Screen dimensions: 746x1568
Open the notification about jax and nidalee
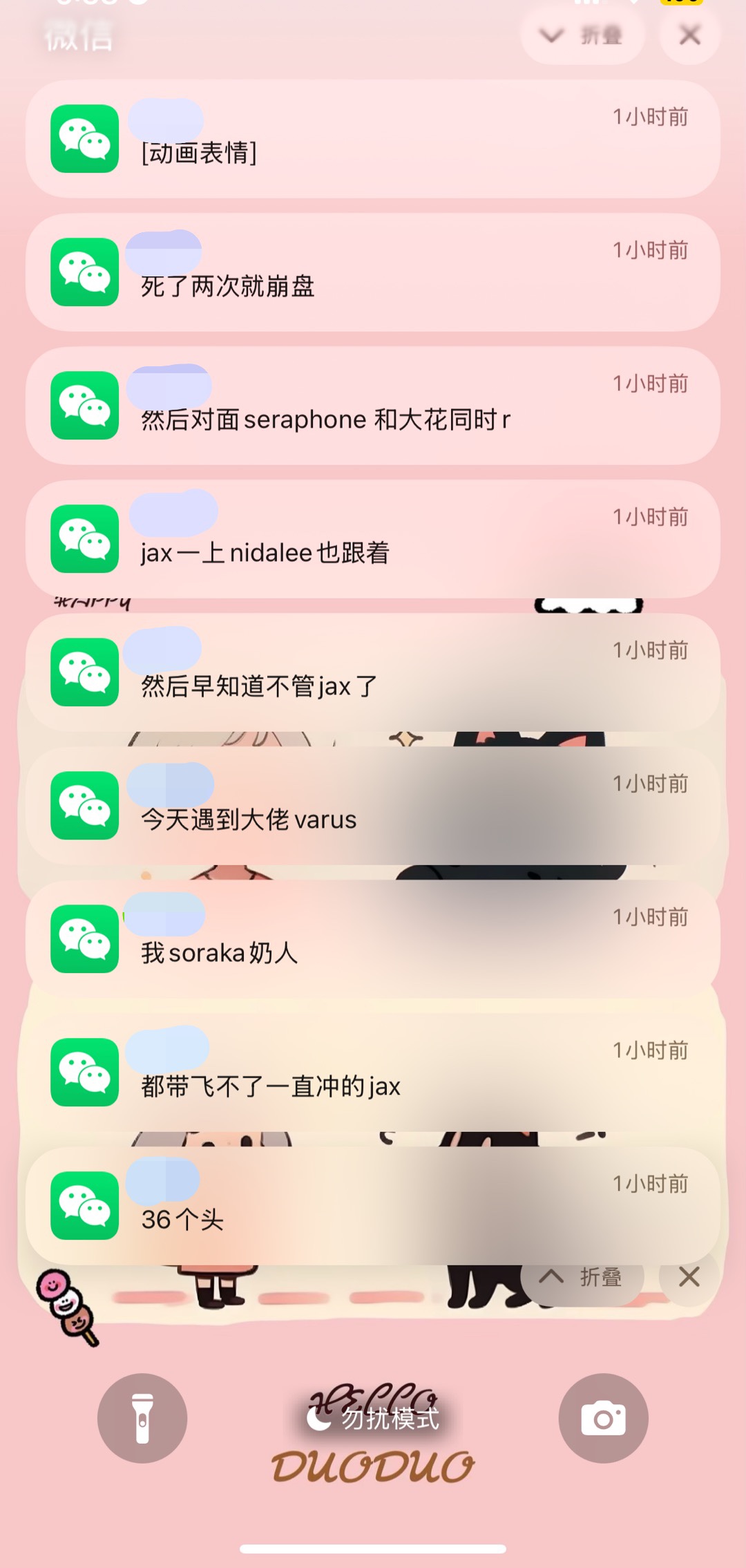373,539
